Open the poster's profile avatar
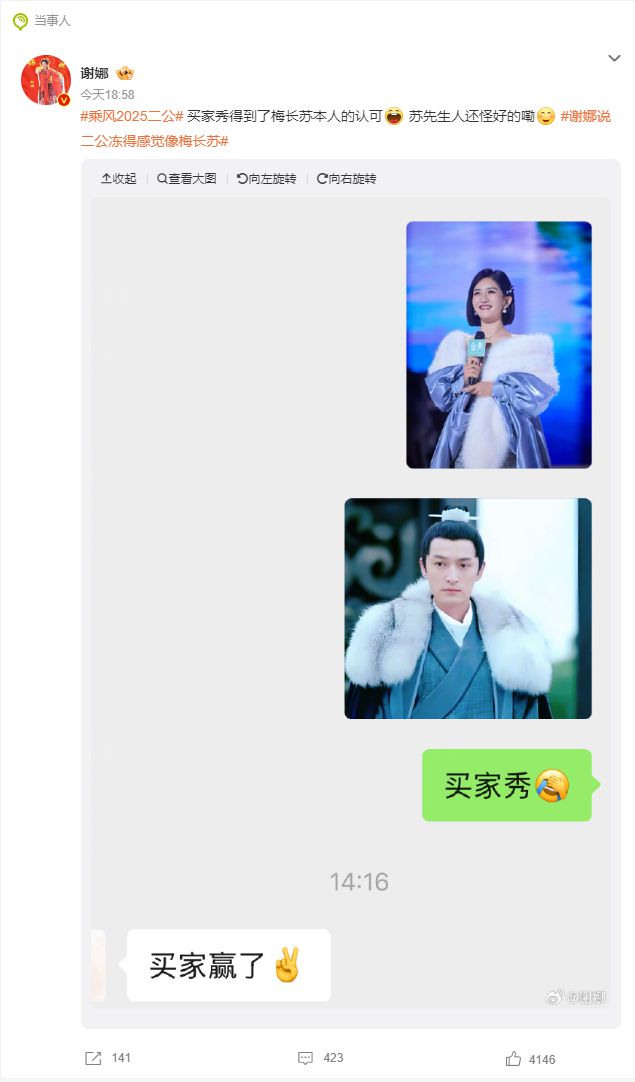The height and width of the screenshot is (1082, 635). 45,81
